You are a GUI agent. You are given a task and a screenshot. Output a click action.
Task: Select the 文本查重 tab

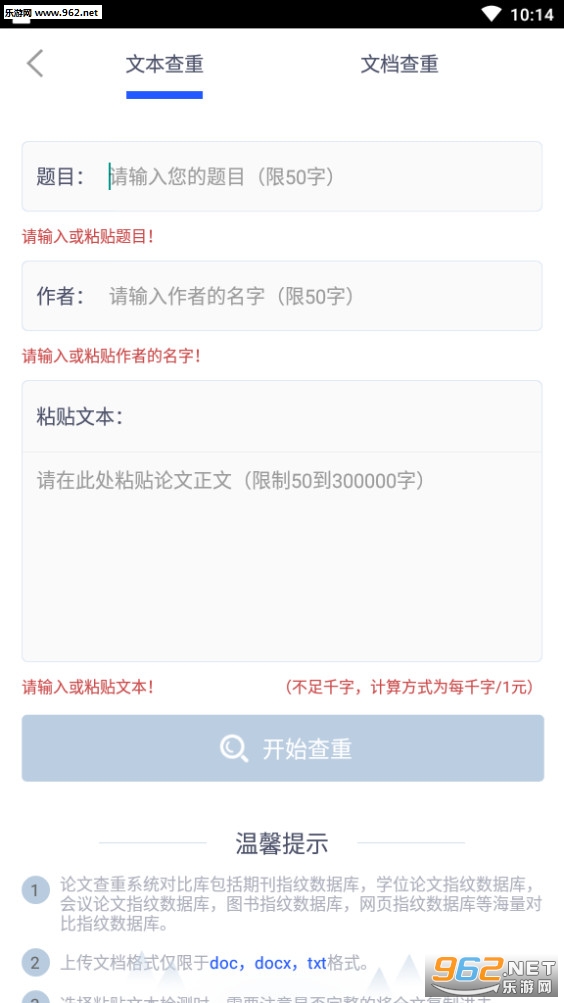coord(164,65)
